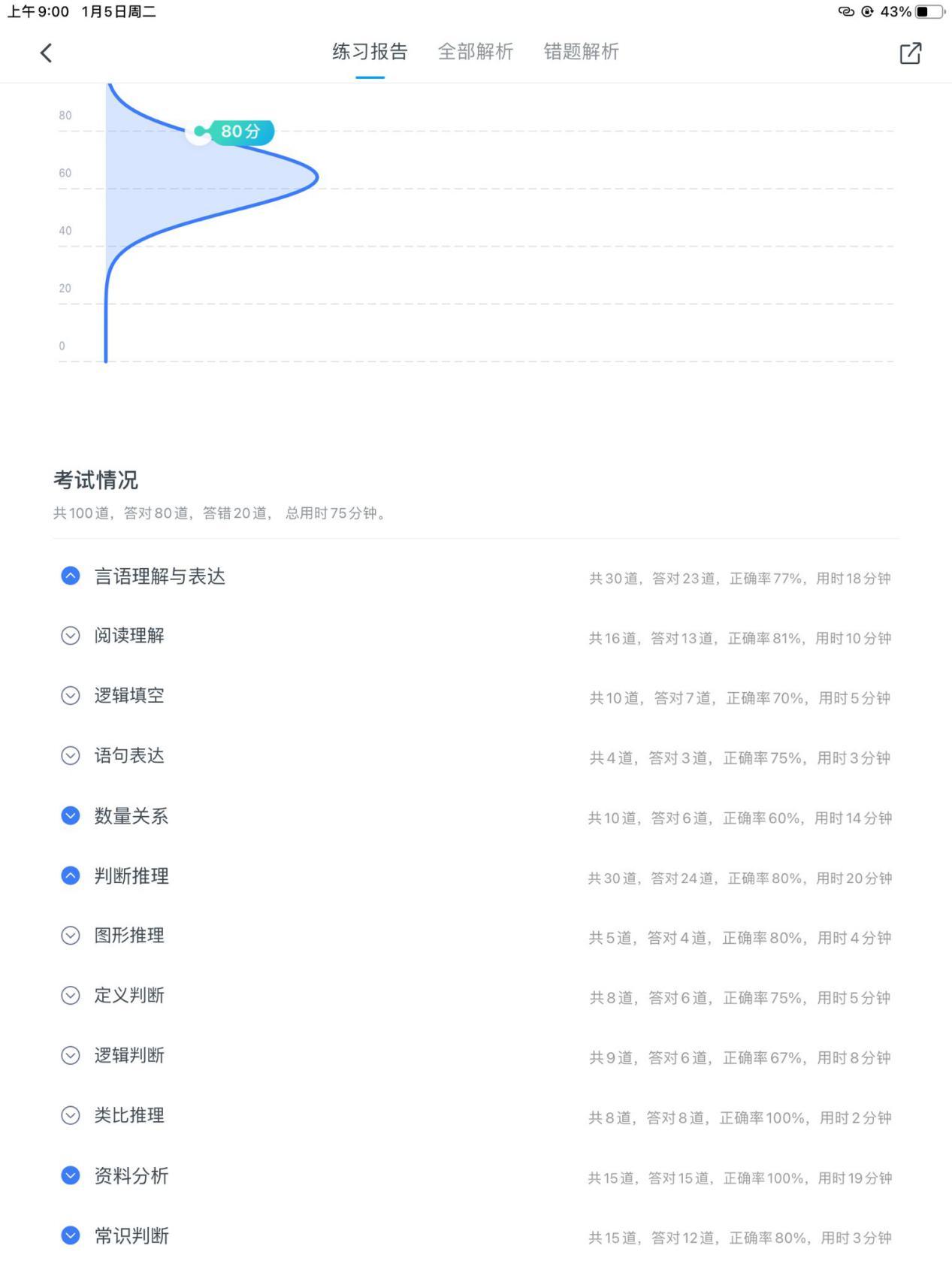The height and width of the screenshot is (1270, 952).
Task: Expand the 逻辑填空 row
Action: pos(70,696)
